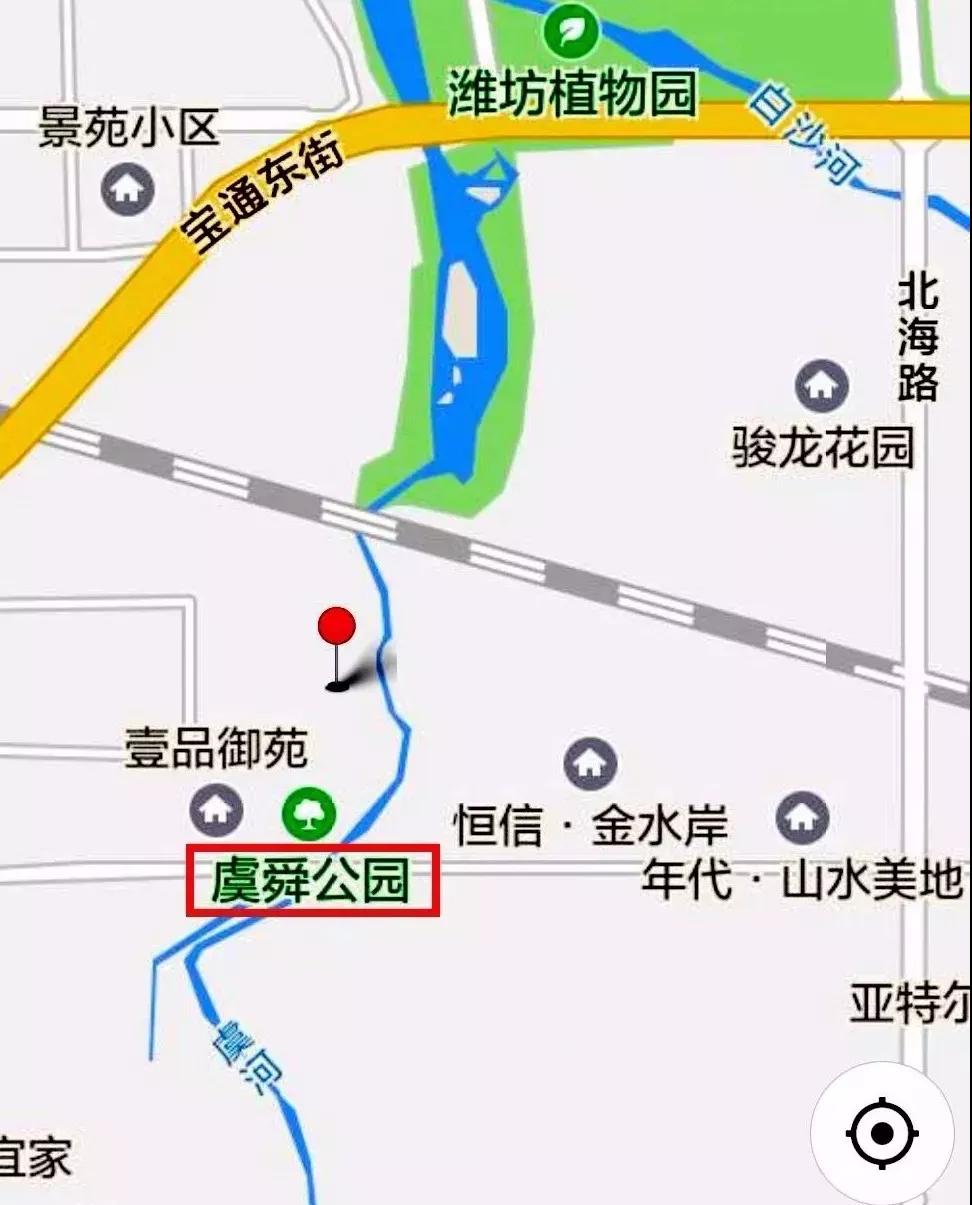Re-center map on current location
972x1205 pixels.
(x=882, y=1133)
